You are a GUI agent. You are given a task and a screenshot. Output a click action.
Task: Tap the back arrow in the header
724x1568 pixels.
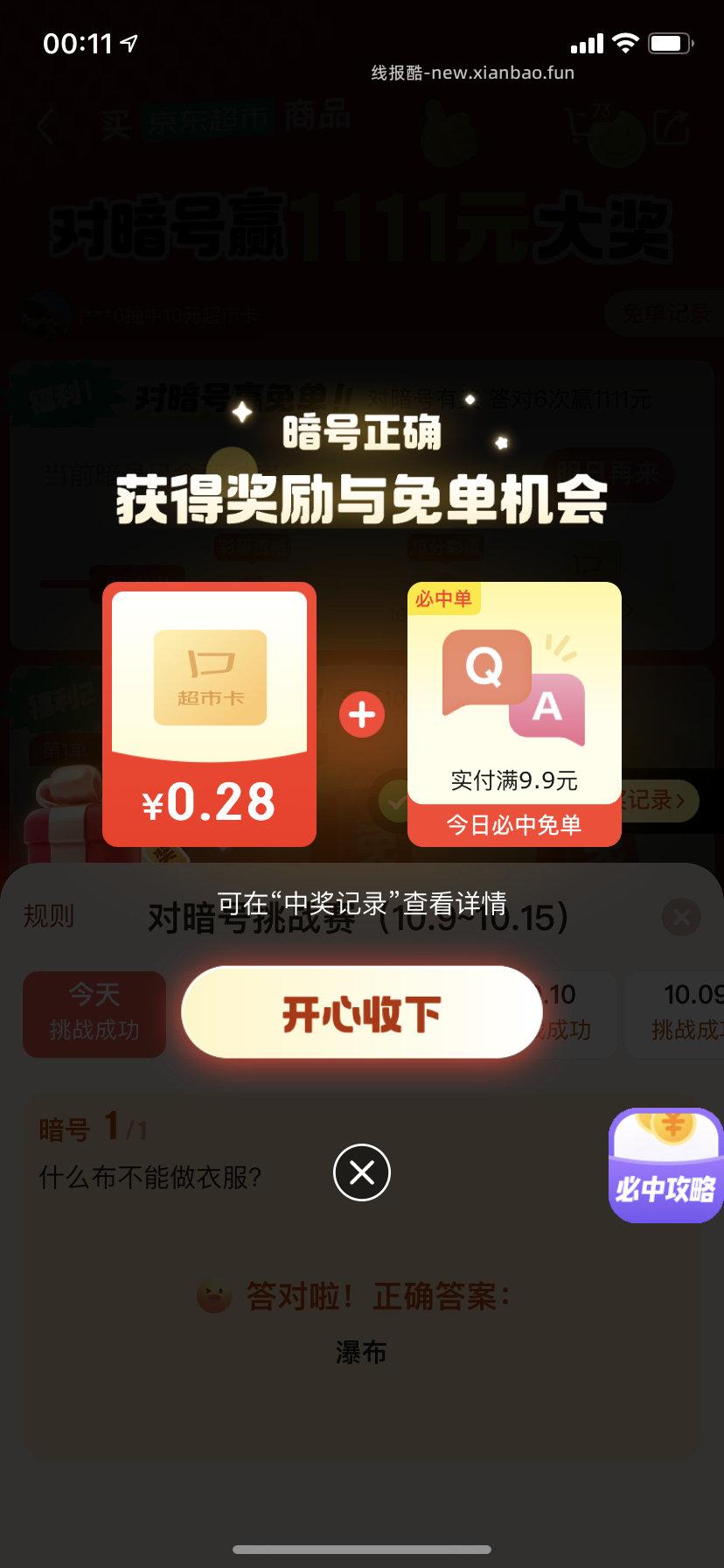click(x=44, y=126)
